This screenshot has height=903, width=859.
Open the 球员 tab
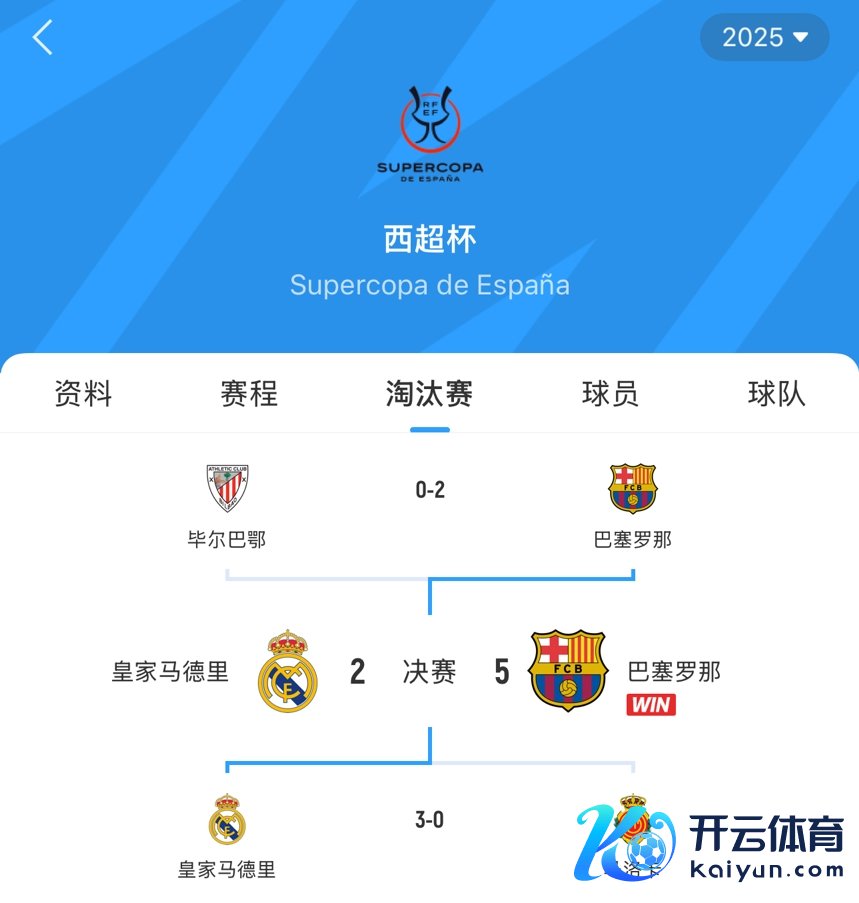pos(610,394)
